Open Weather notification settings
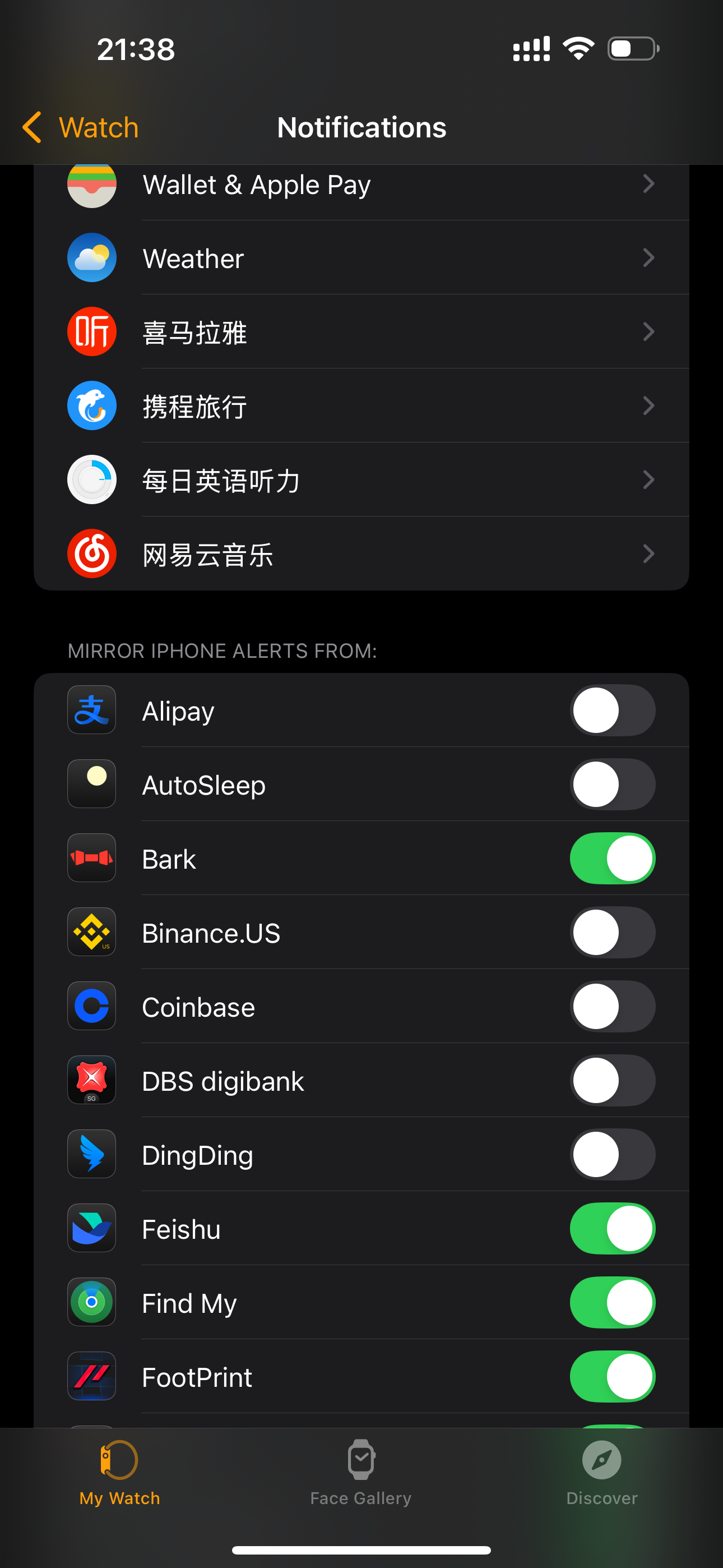Image resolution: width=723 pixels, height=1568 pixels. pos(361,258)
